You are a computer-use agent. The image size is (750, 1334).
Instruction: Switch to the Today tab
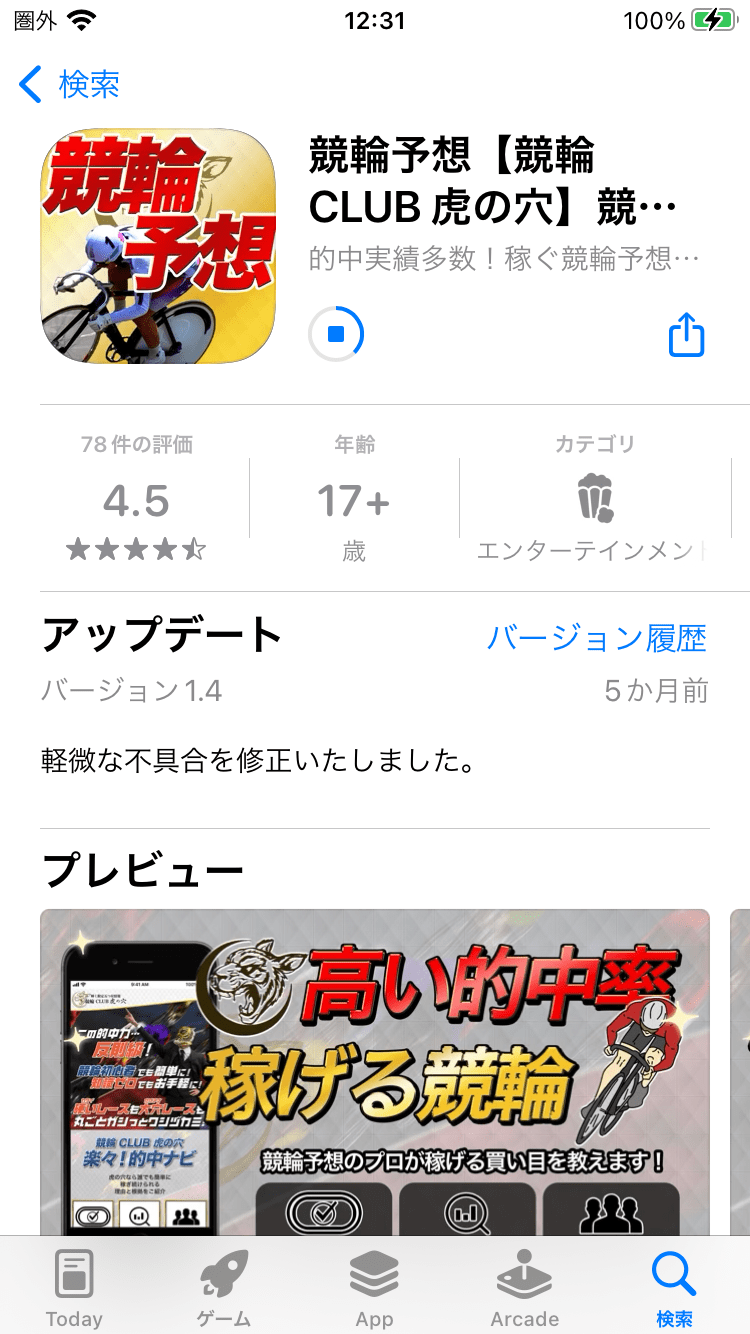pos(74,1288)
